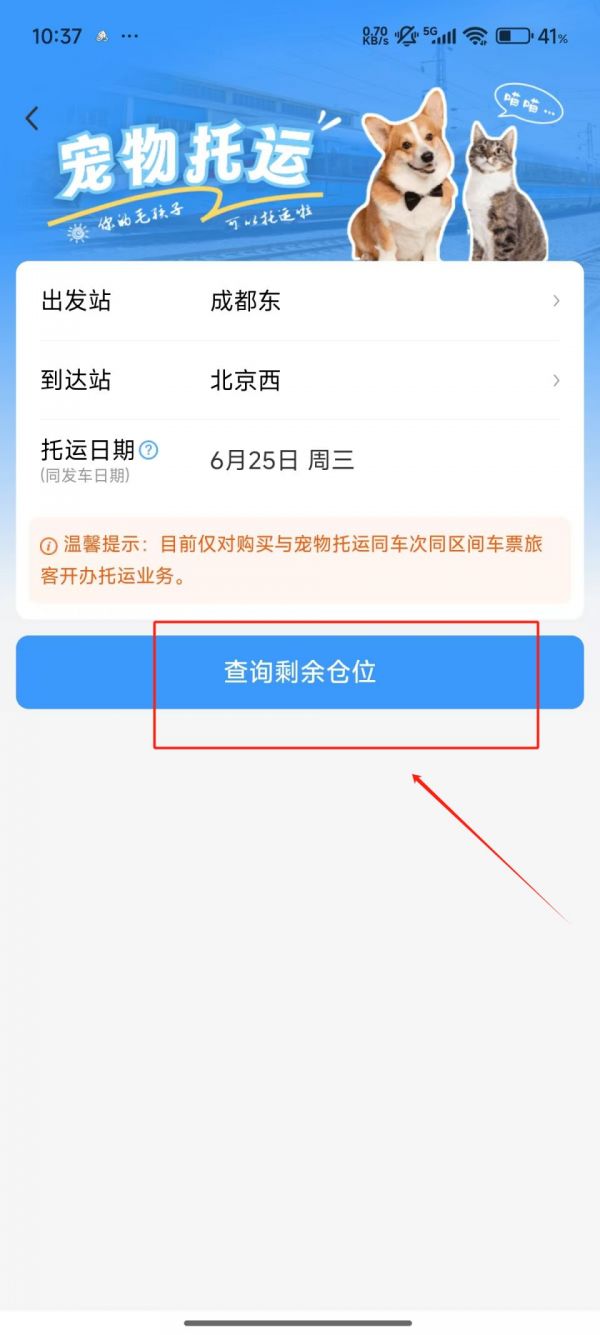Go back using the top-left arrow

[x=32, y=118]
